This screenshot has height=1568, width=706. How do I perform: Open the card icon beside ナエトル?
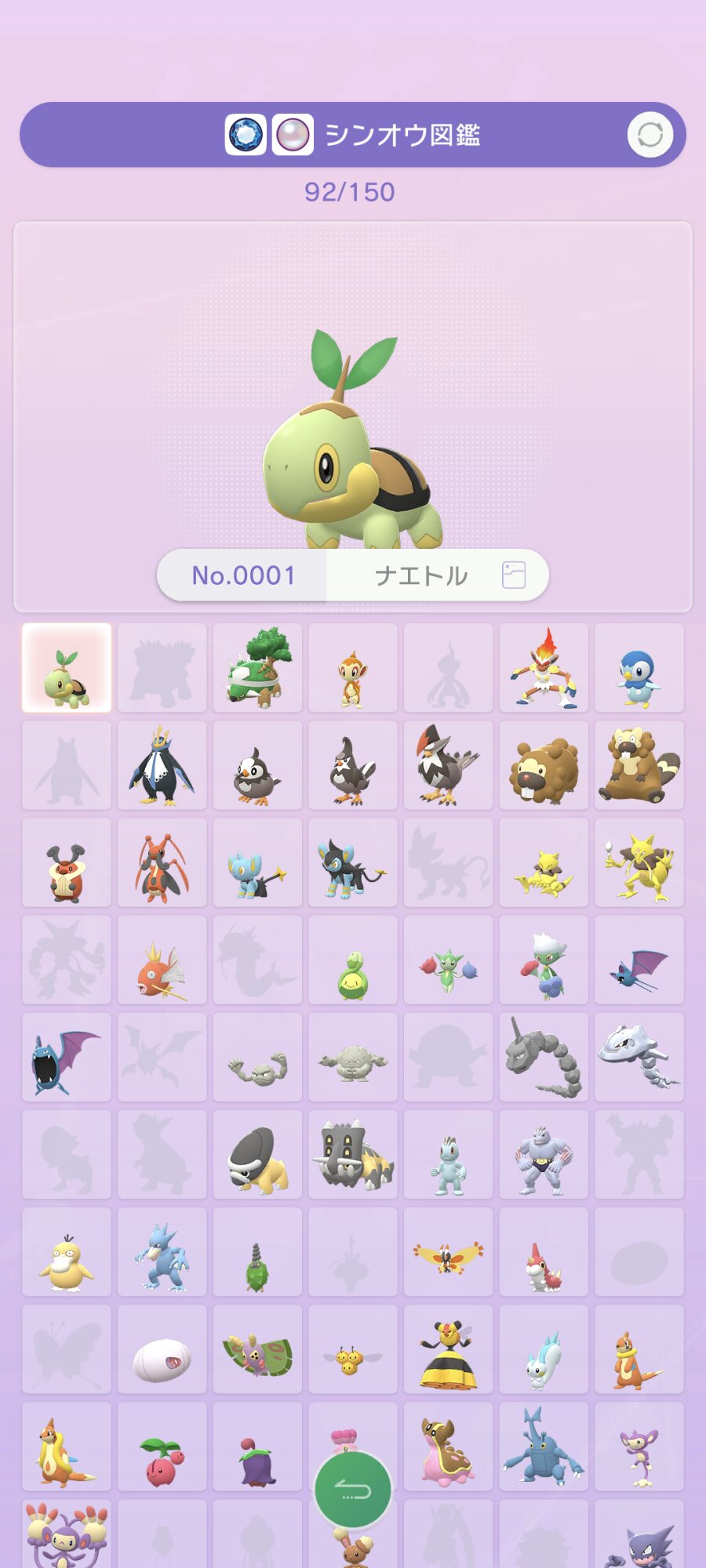click(513, 575)
